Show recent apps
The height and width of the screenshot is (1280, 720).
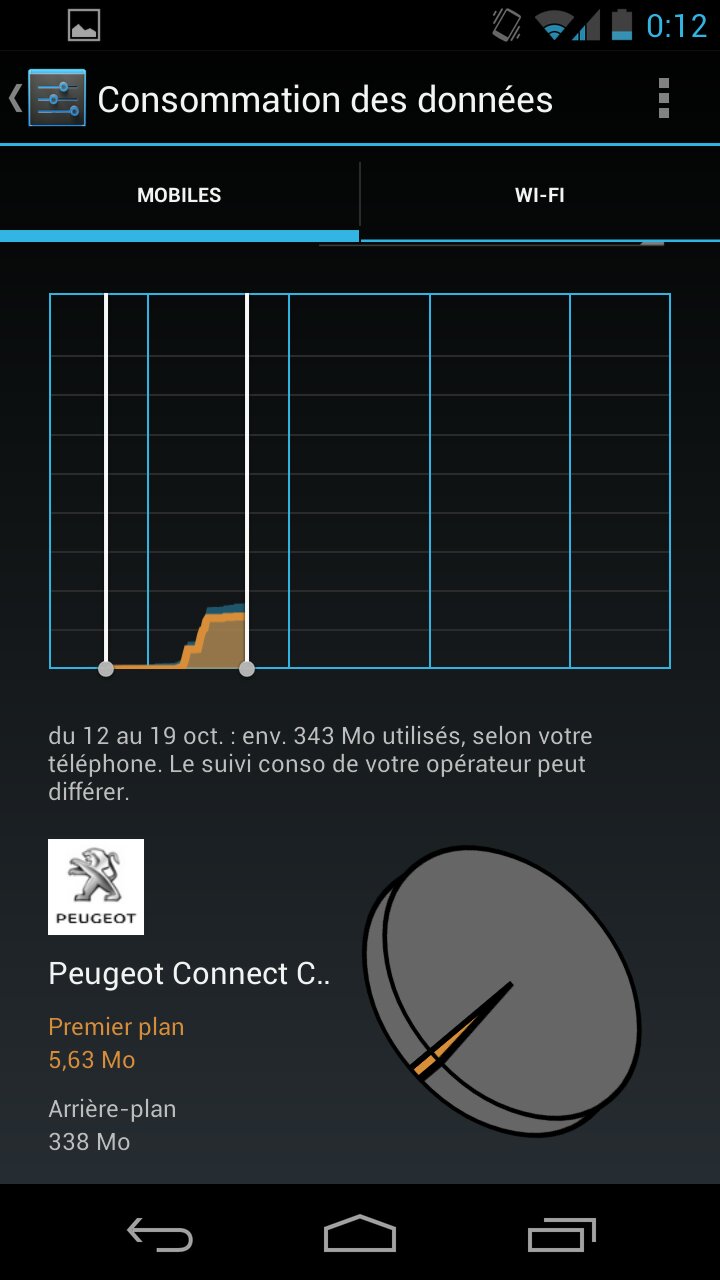(x=561, y=1236)
